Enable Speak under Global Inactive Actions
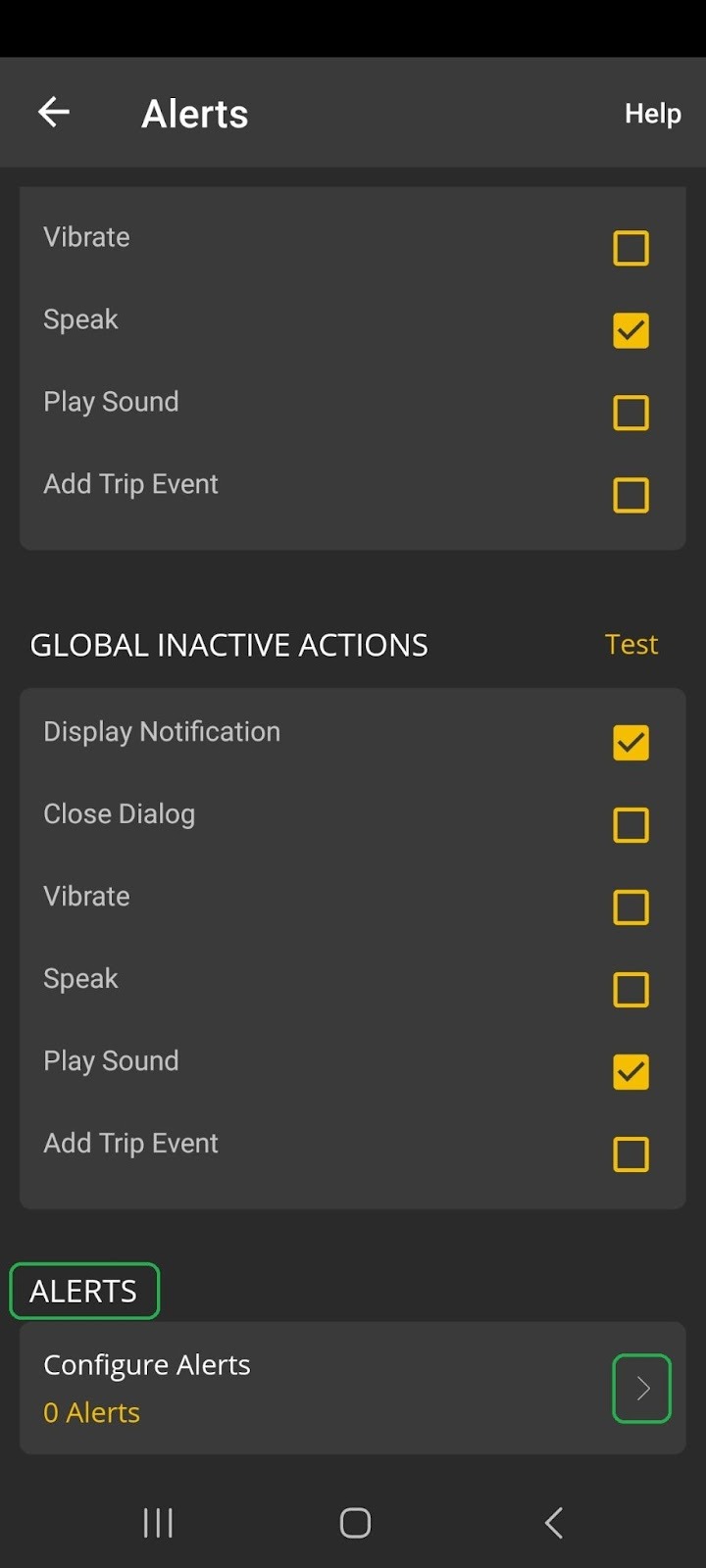Viewport: 706px width, 1568px height. click(x=630, y=990)
